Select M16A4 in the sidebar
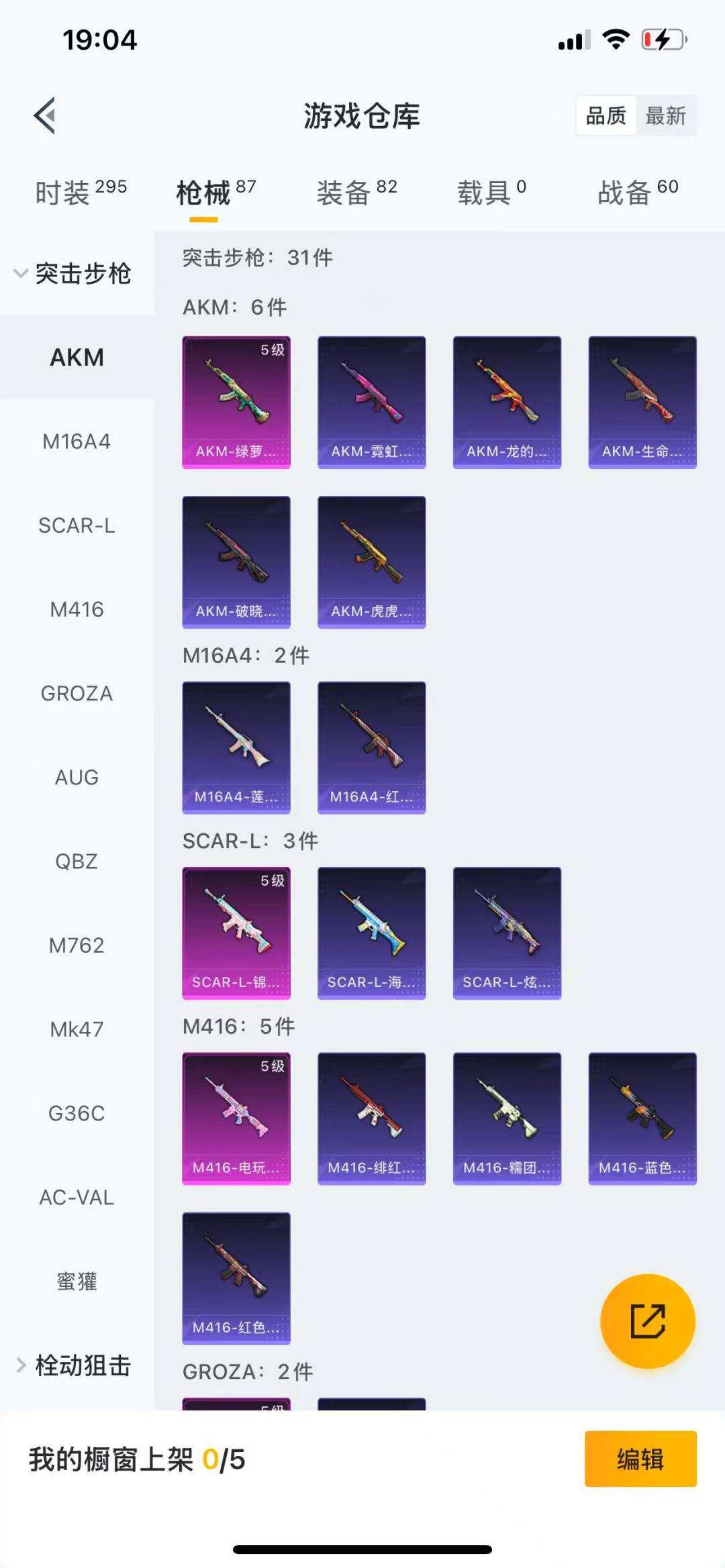The width and height of the screenshot is (725, 1568). [x=77, y=441]
